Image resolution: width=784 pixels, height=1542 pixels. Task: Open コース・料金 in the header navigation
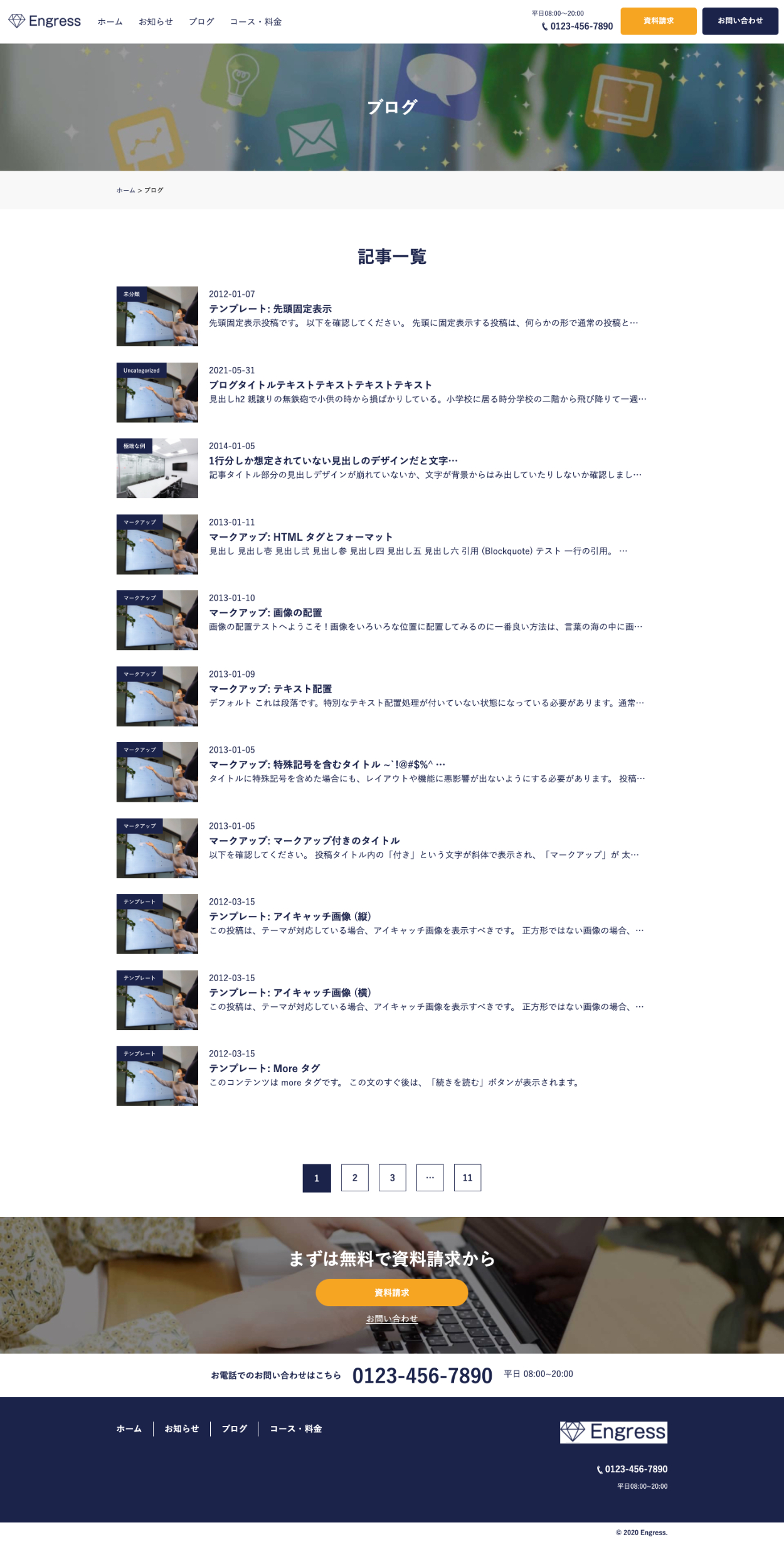pos(255,22)
